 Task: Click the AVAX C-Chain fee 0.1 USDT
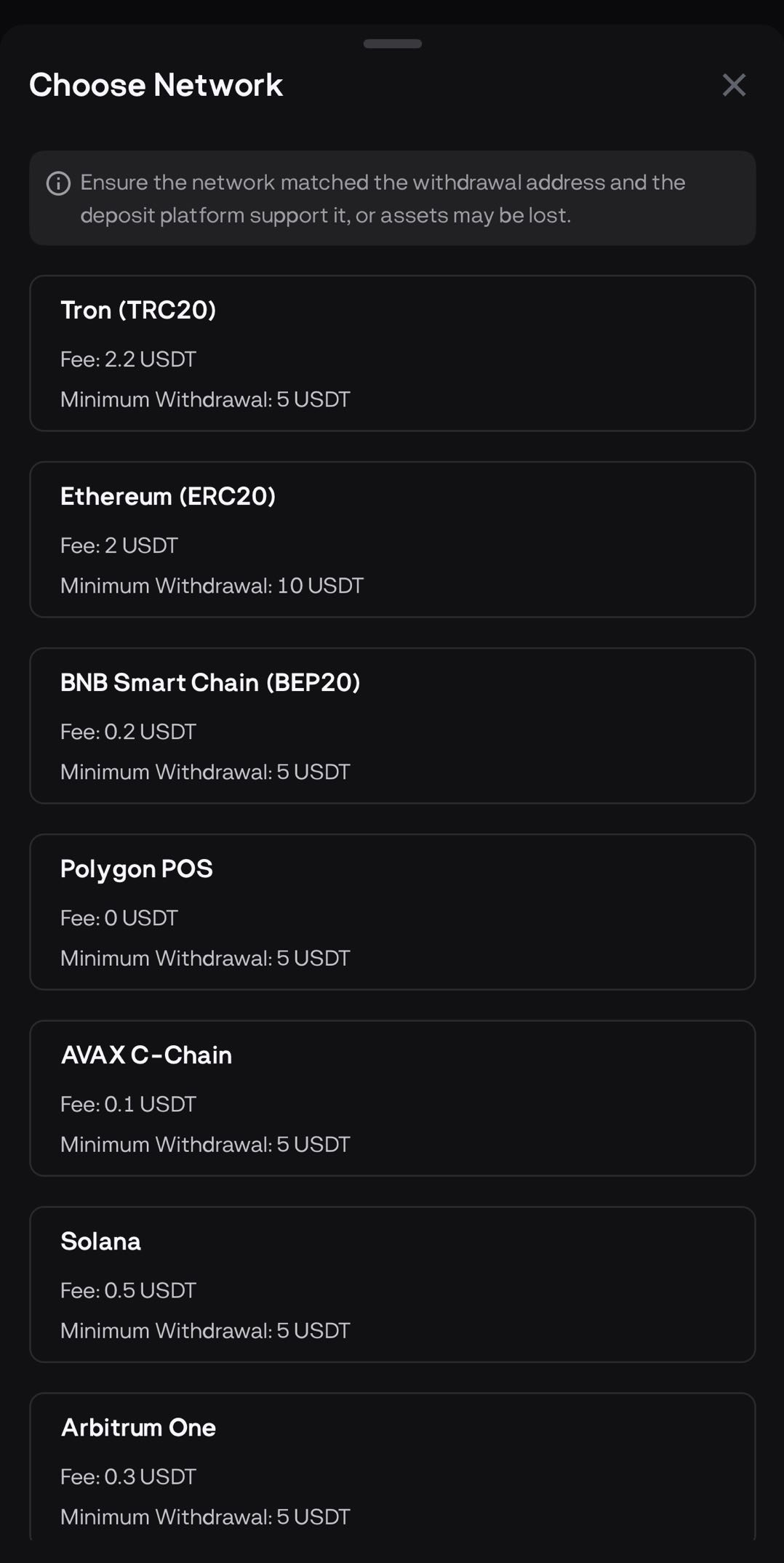(127, 1103)
